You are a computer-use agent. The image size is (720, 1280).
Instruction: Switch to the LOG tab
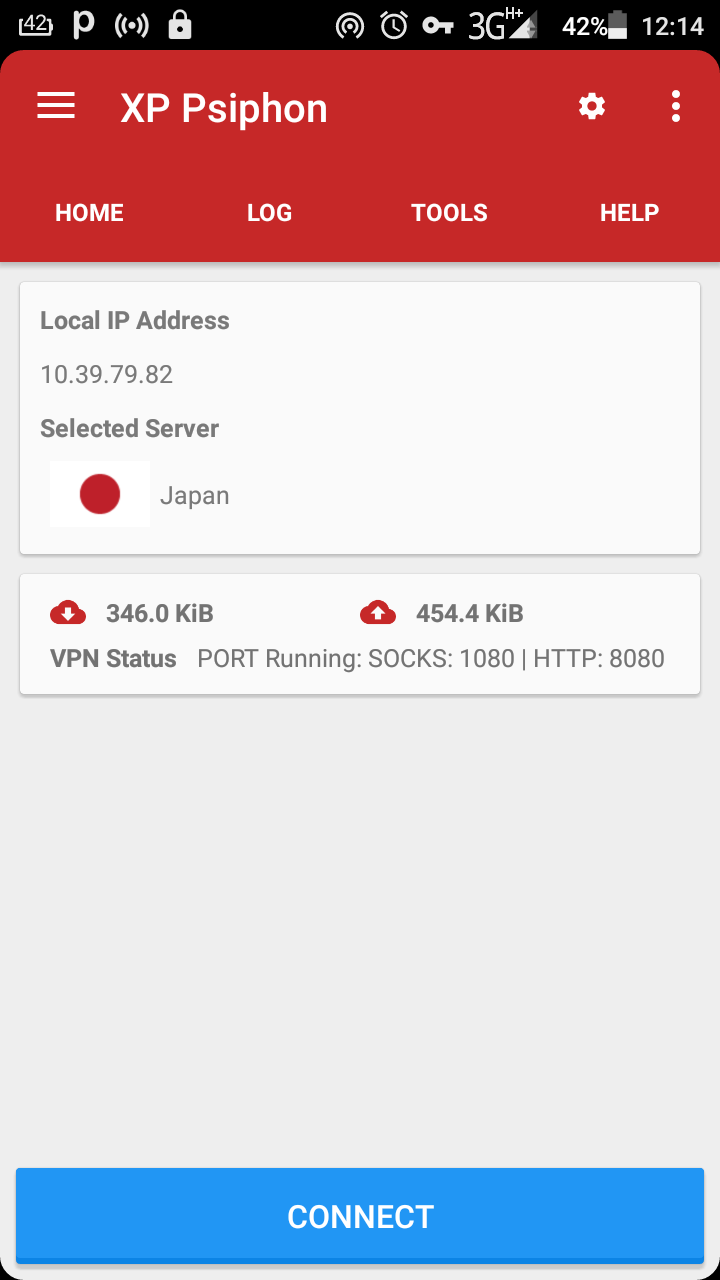coord(270,212)
